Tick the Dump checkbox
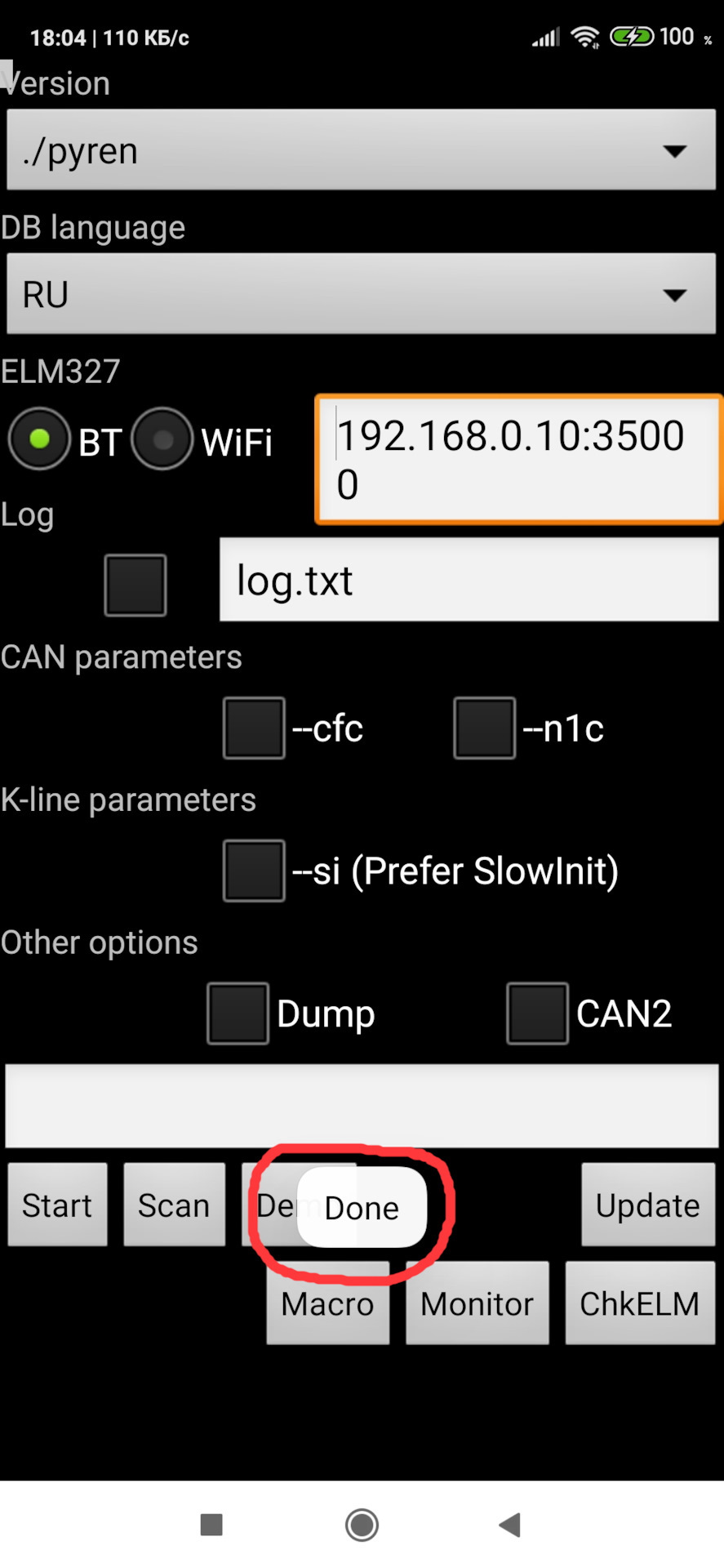 click(238, 1013)
